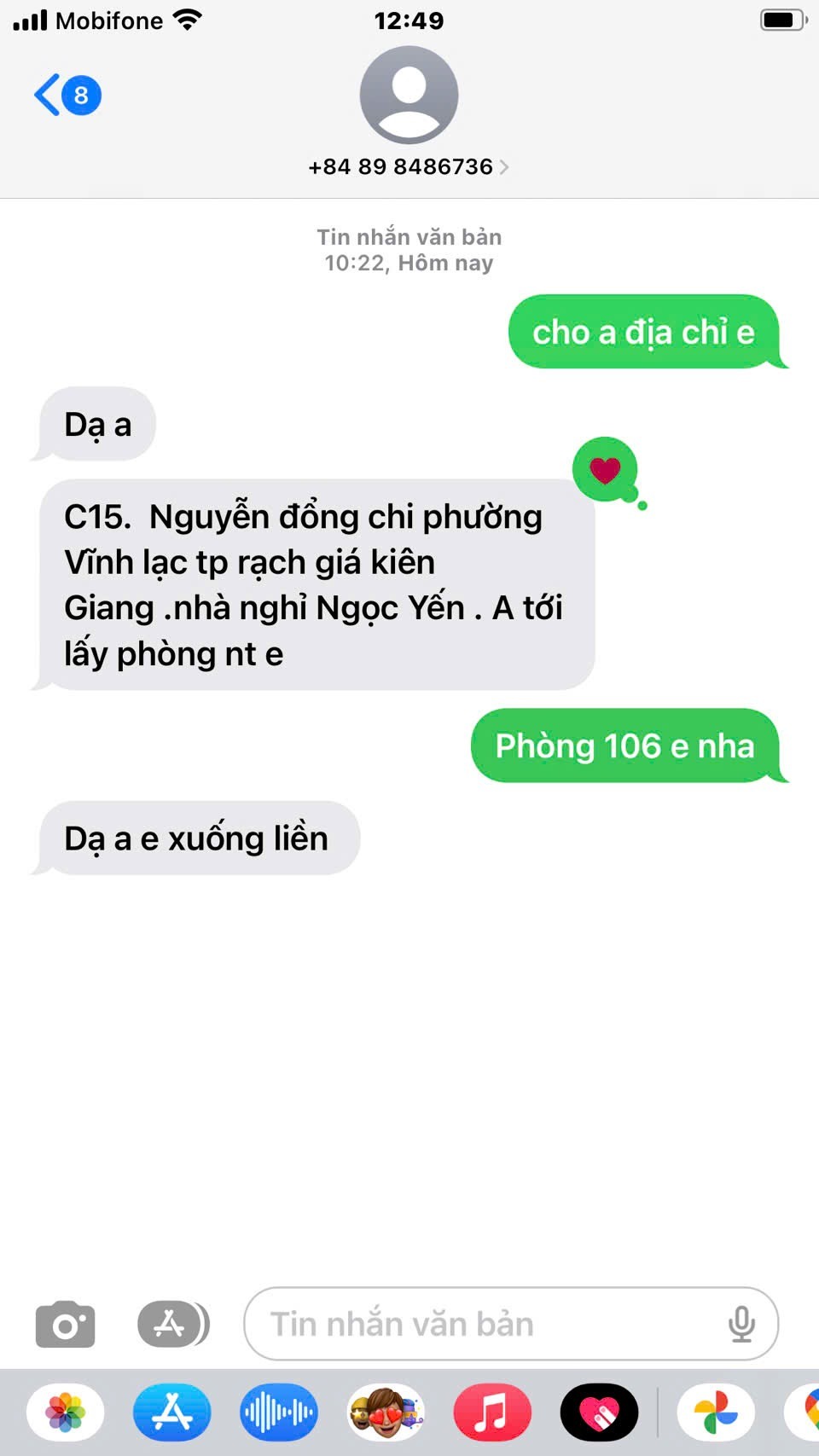Toggle the App Store apps drawer

coord(173,1325)
